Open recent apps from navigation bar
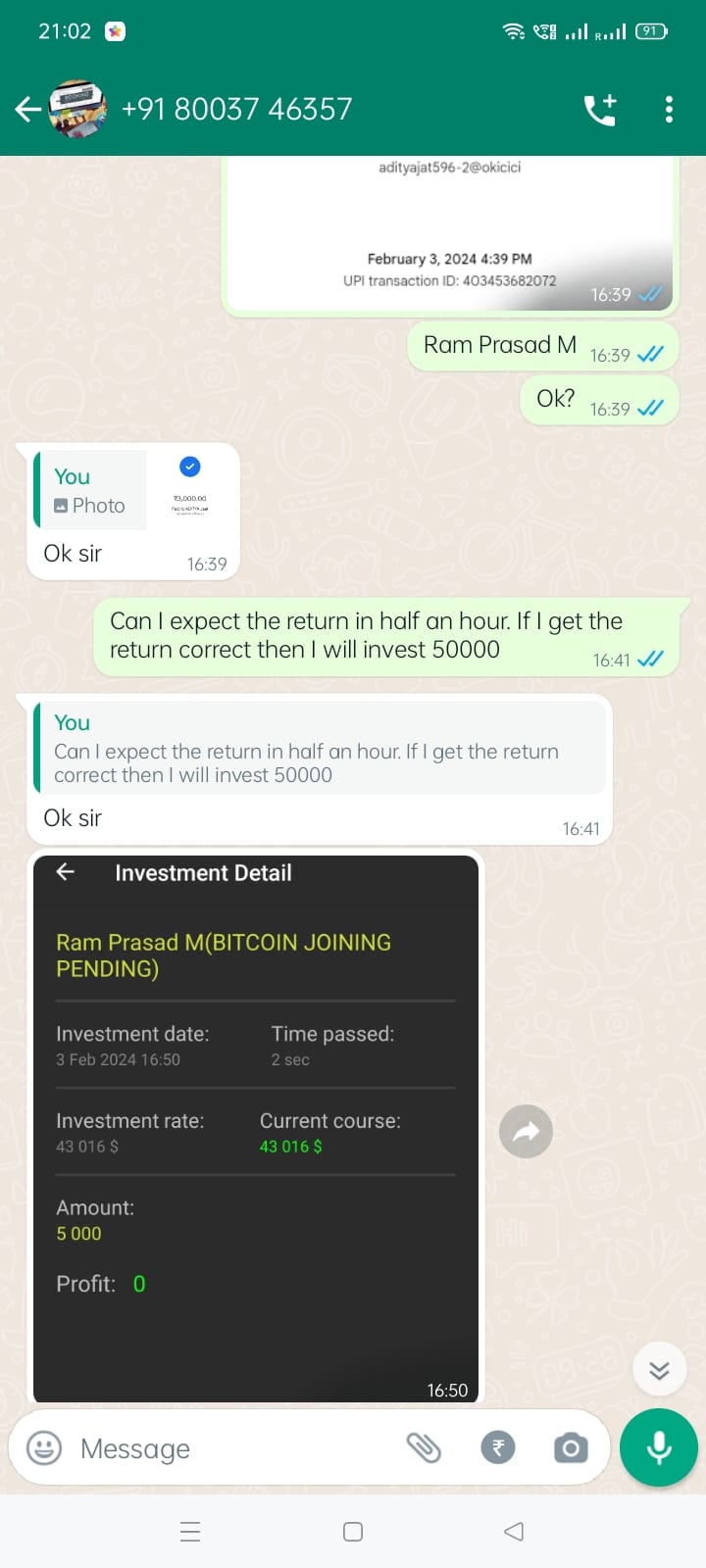 [190, 1531]
